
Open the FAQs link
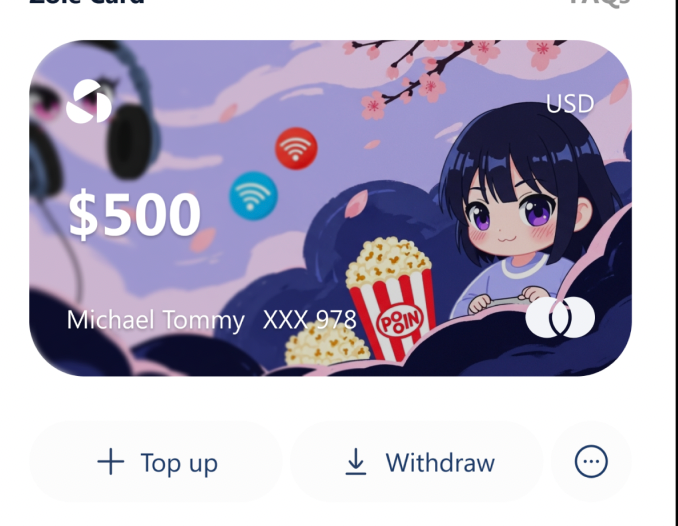(598, 3)
